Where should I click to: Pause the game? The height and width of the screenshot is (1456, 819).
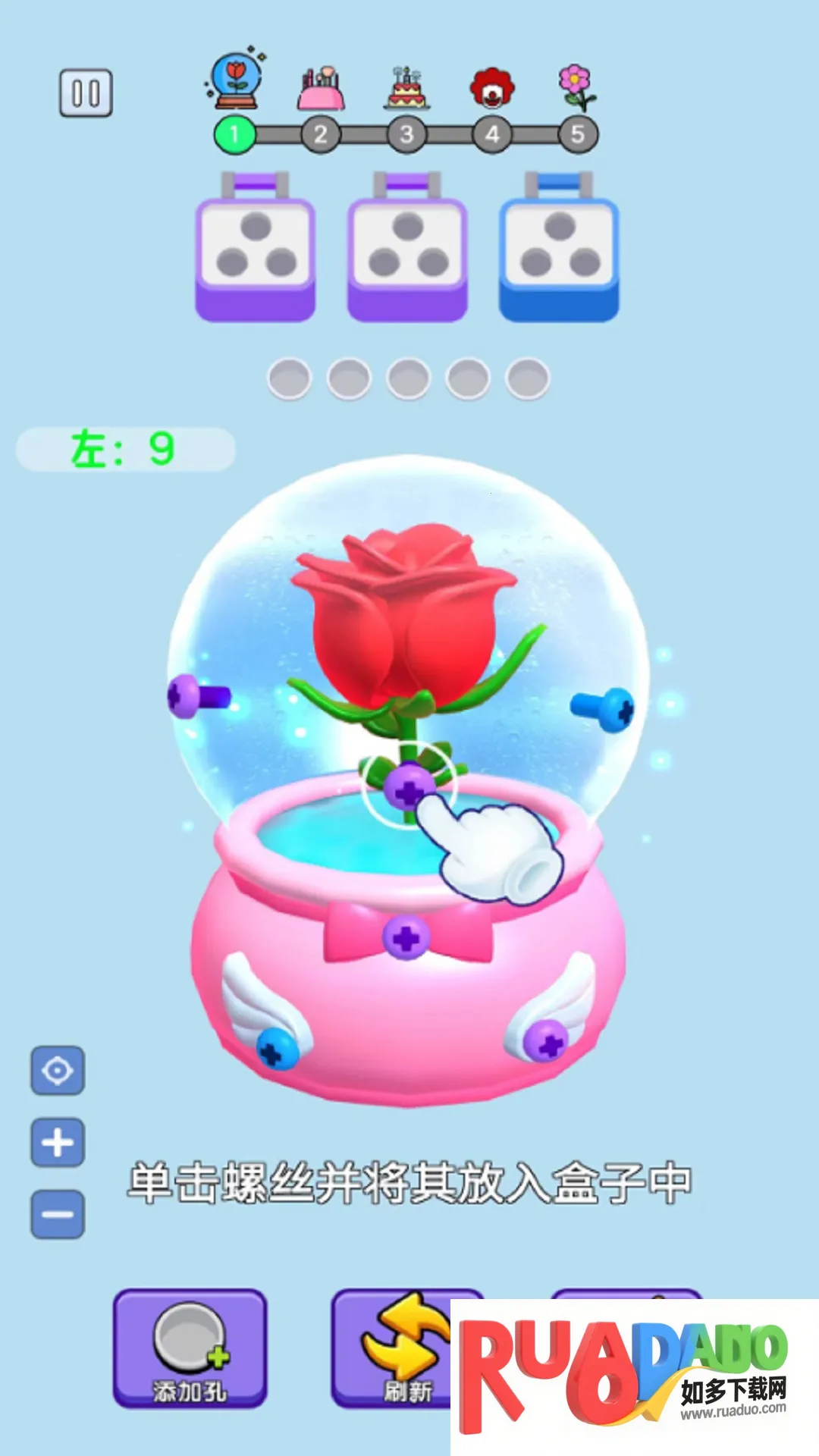[86, 93]
